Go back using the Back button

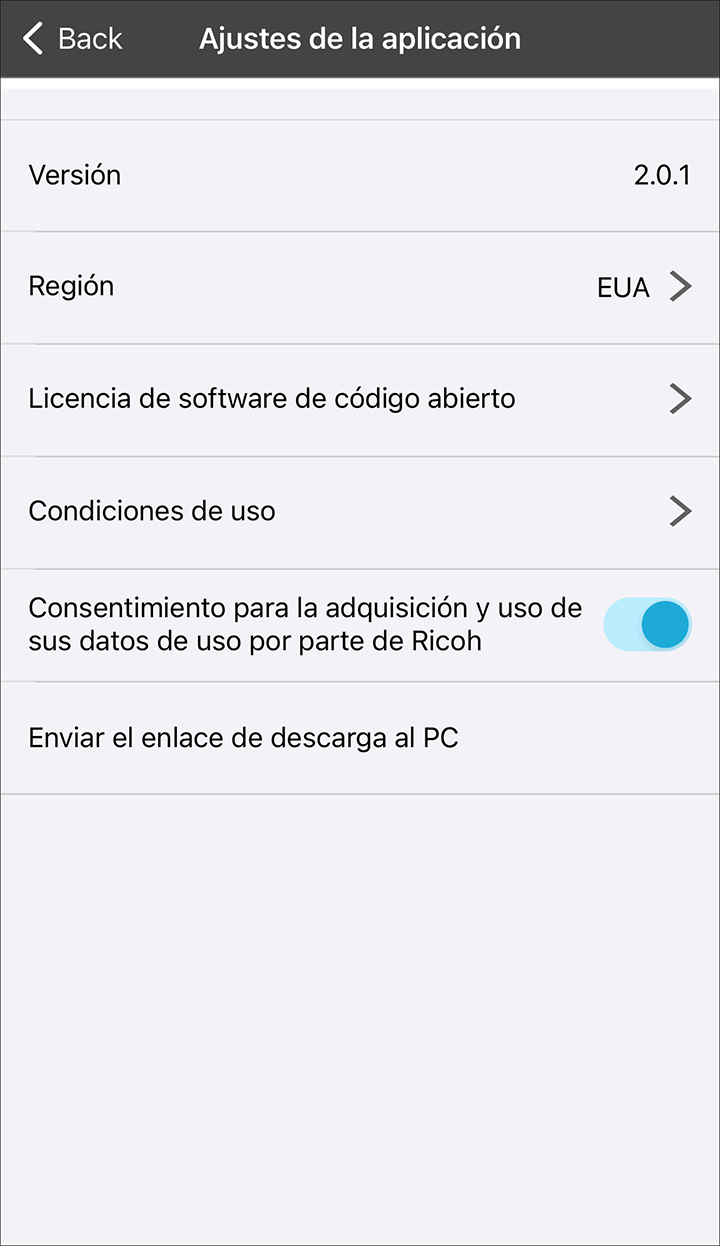[x=72, y=39]
